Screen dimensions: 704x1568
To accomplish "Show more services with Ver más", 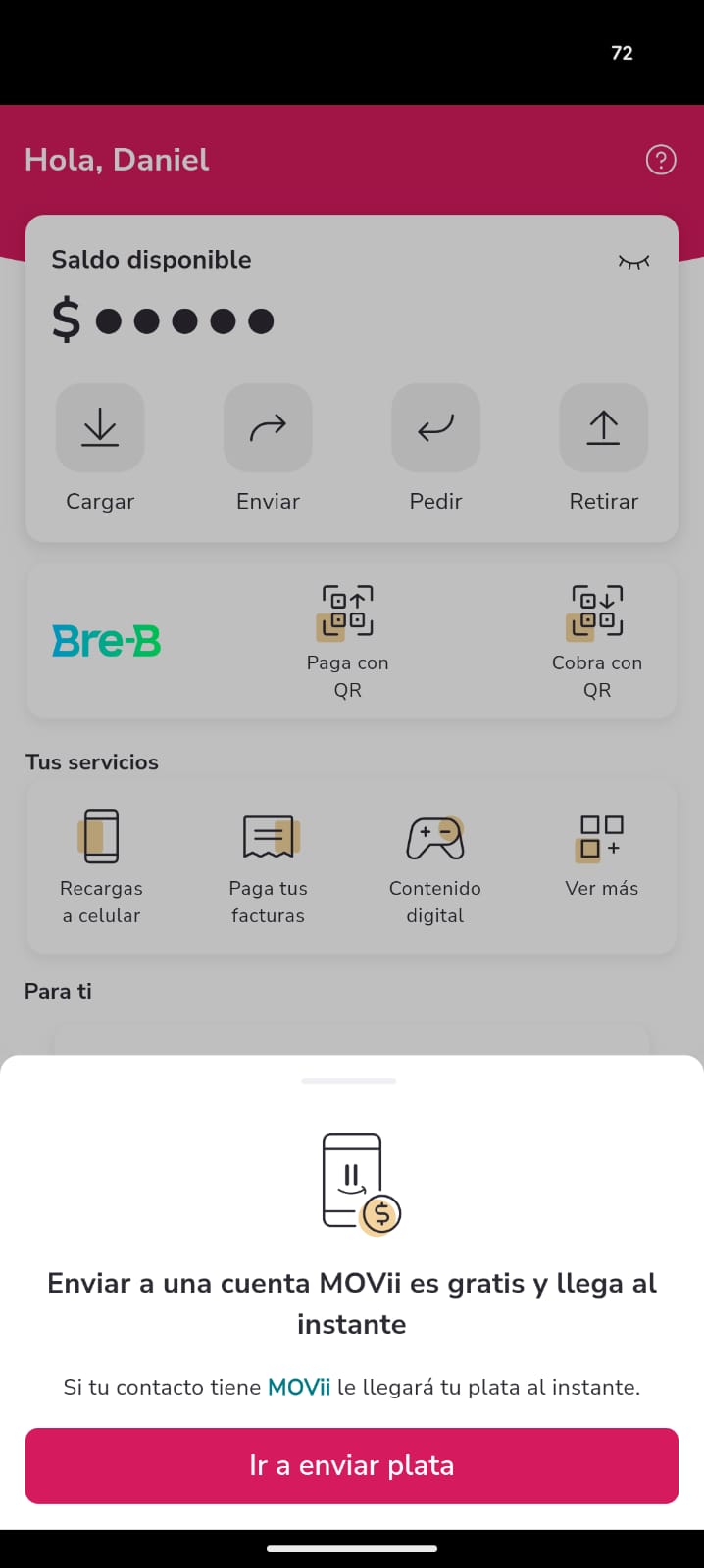I will pos(602,855).
